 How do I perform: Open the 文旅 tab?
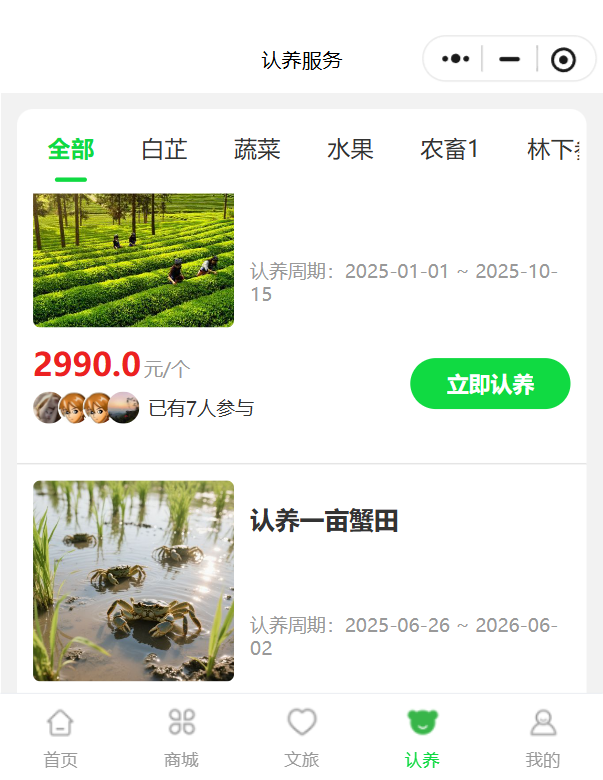click(301, 736)
